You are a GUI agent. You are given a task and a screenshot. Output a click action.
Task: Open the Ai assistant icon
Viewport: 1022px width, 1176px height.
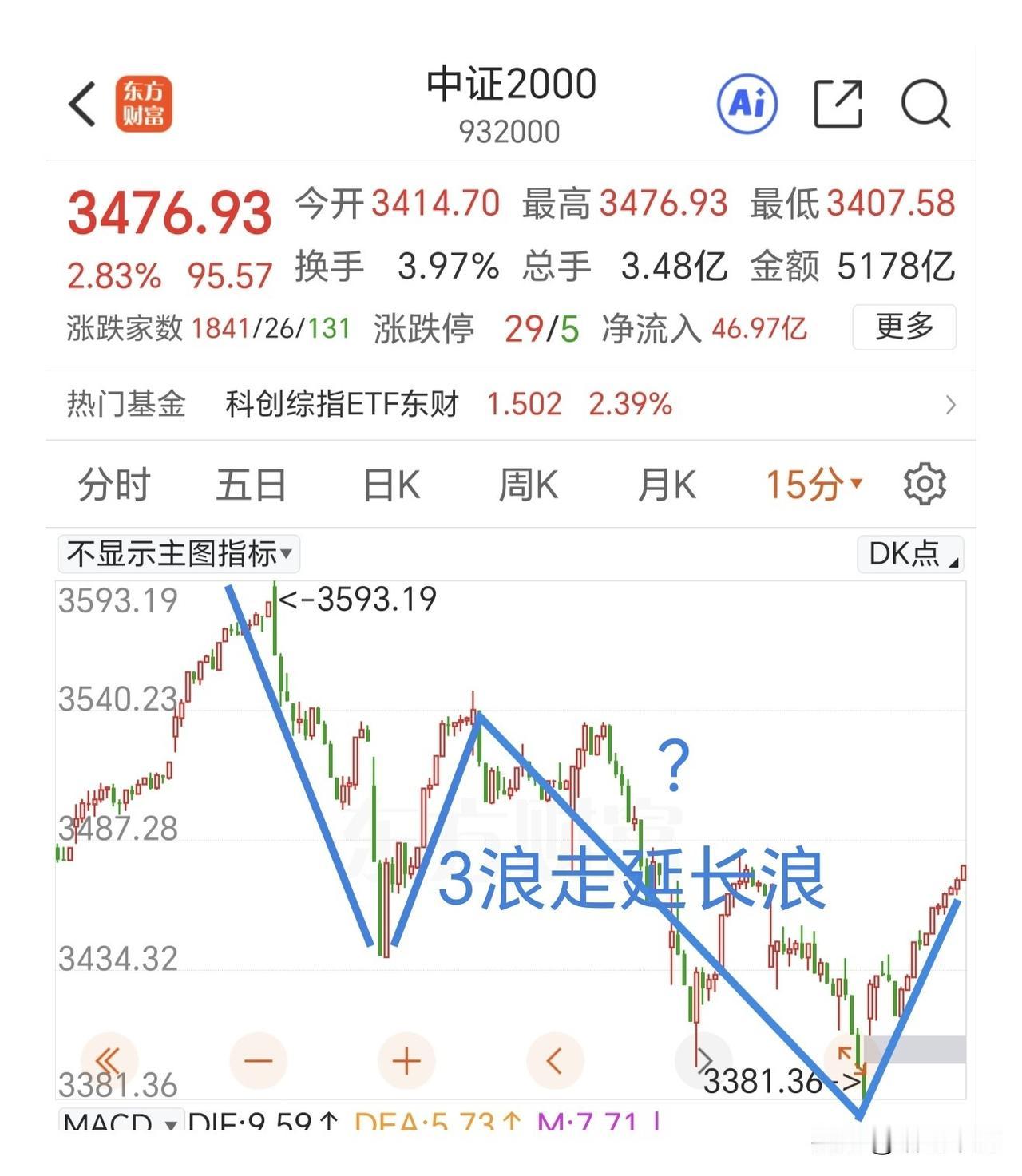click(747, 104)
